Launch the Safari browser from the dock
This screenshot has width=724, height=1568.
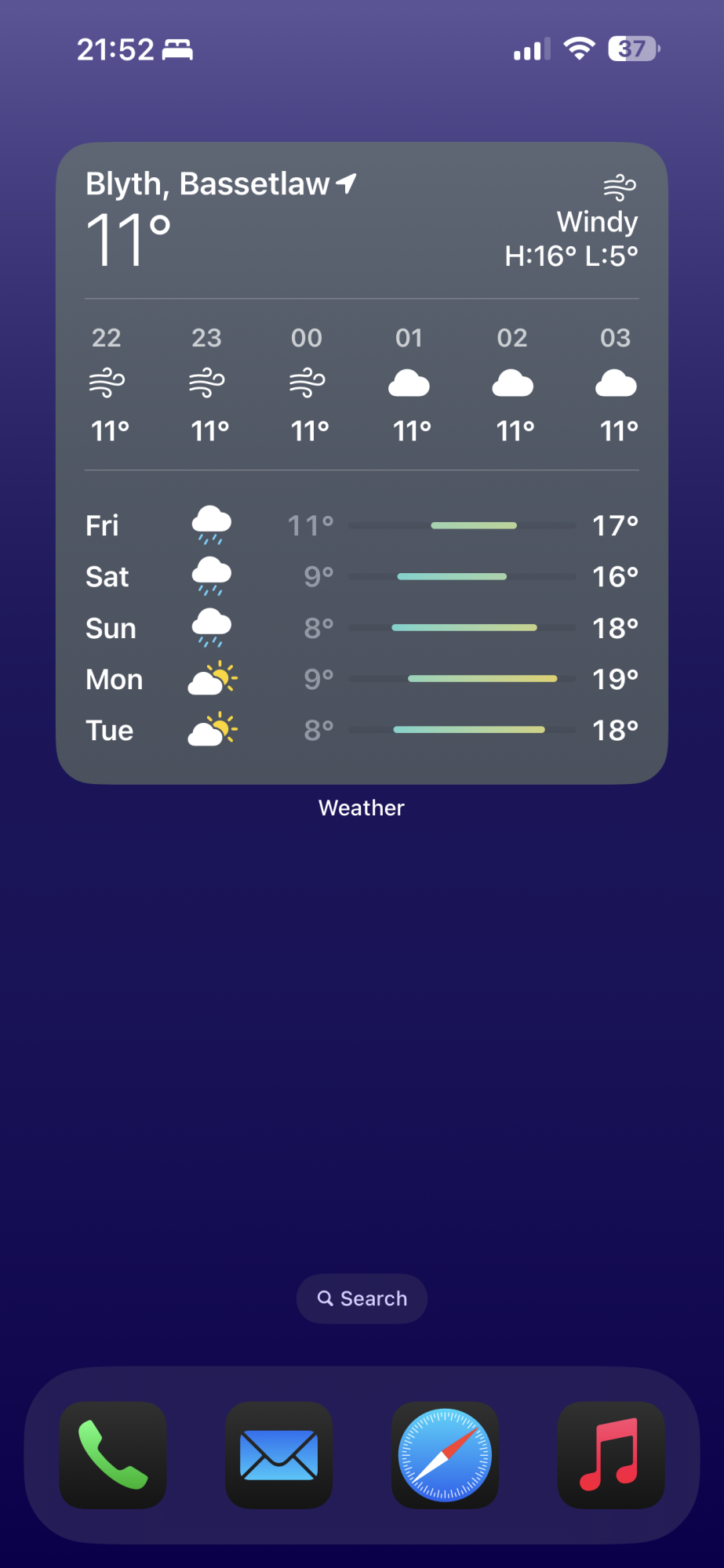(x=445, y=1455)
